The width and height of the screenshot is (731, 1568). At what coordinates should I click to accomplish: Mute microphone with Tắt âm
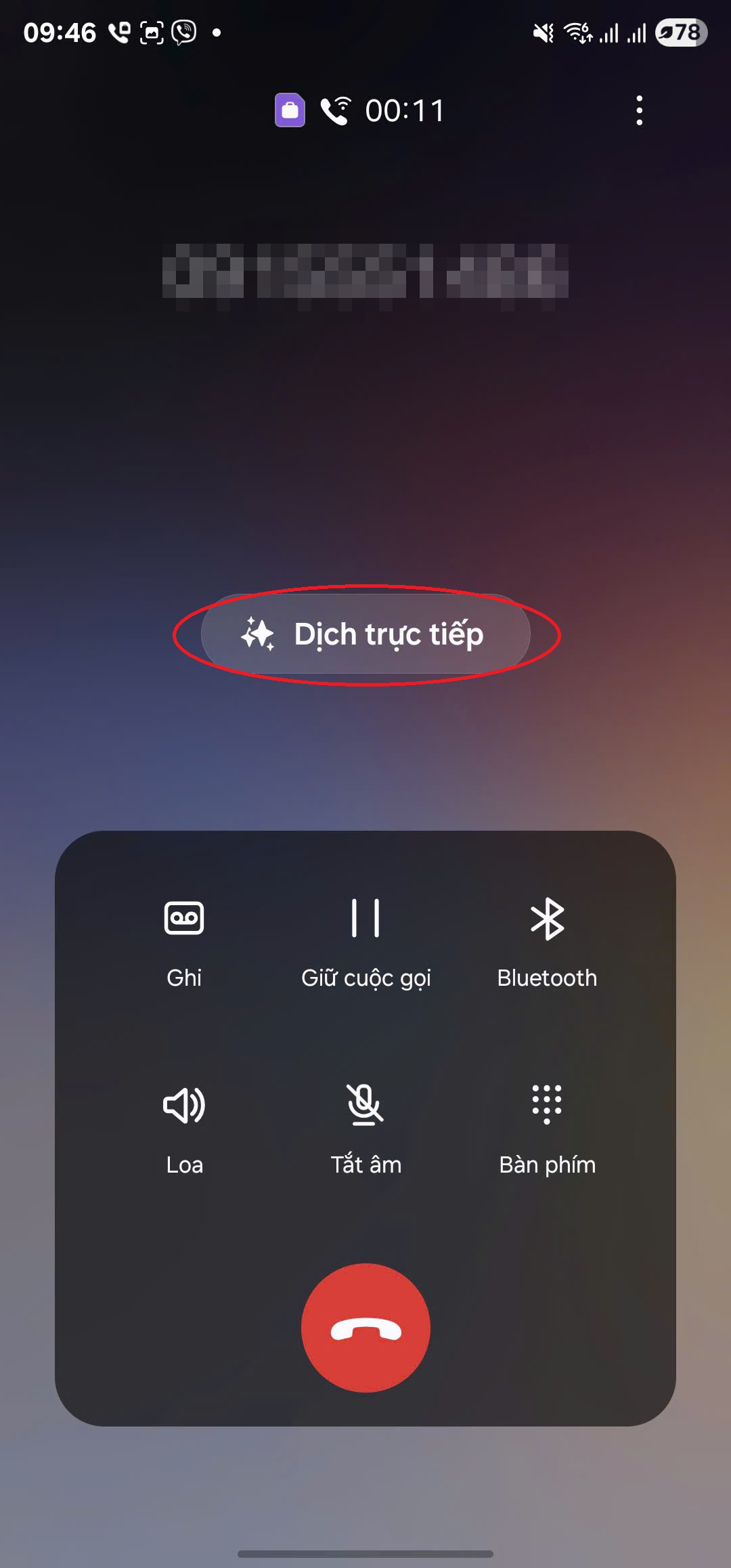pyautogui.click(x=365, y=1127)
